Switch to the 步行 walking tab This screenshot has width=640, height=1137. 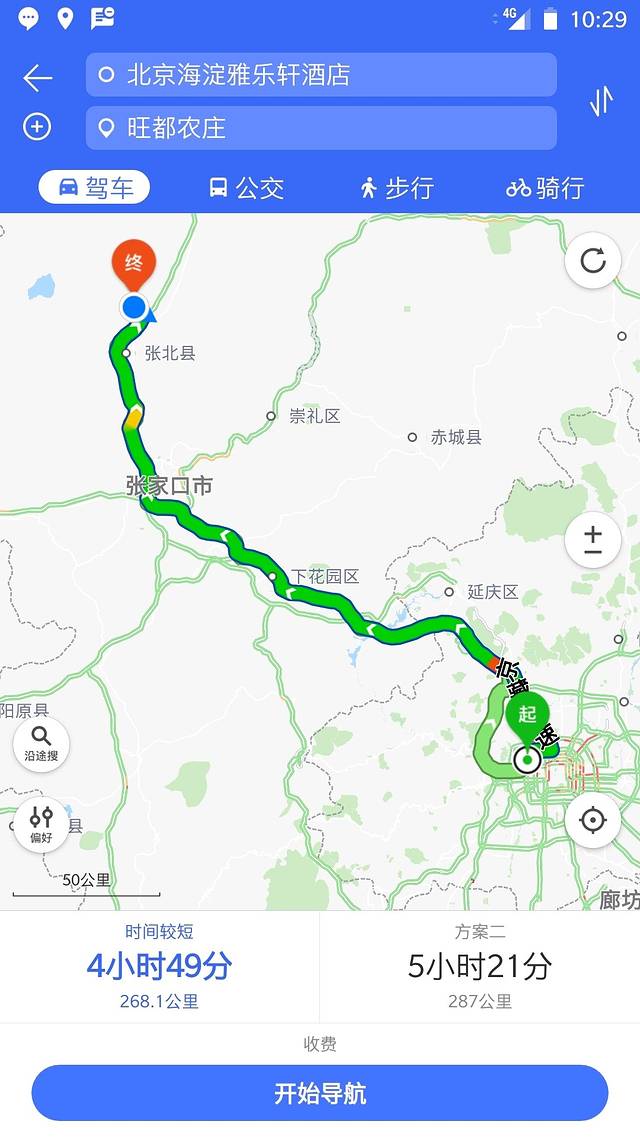point(396,188)
